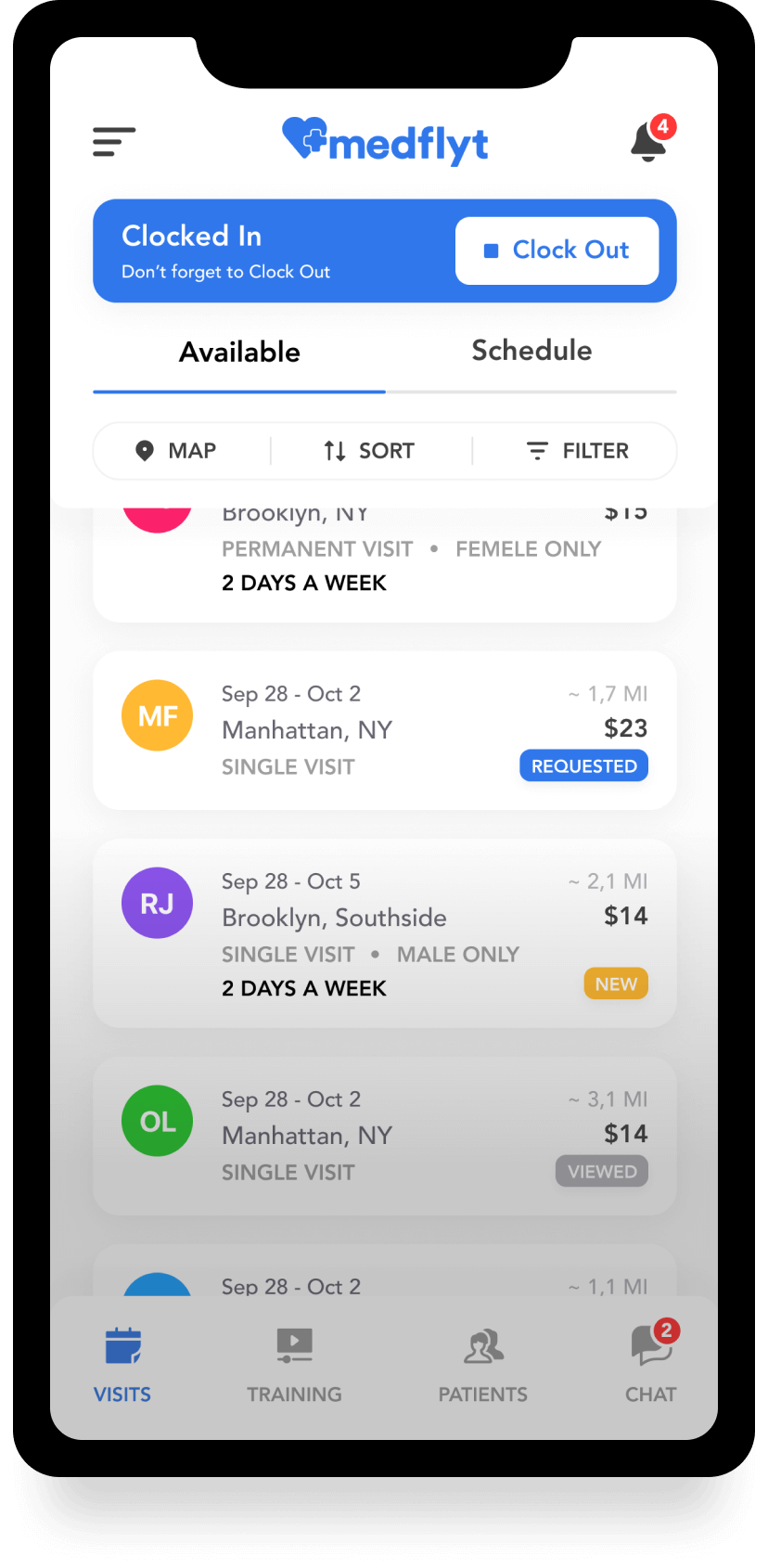
Task: Open the Patients tab
Action: 482,1366
